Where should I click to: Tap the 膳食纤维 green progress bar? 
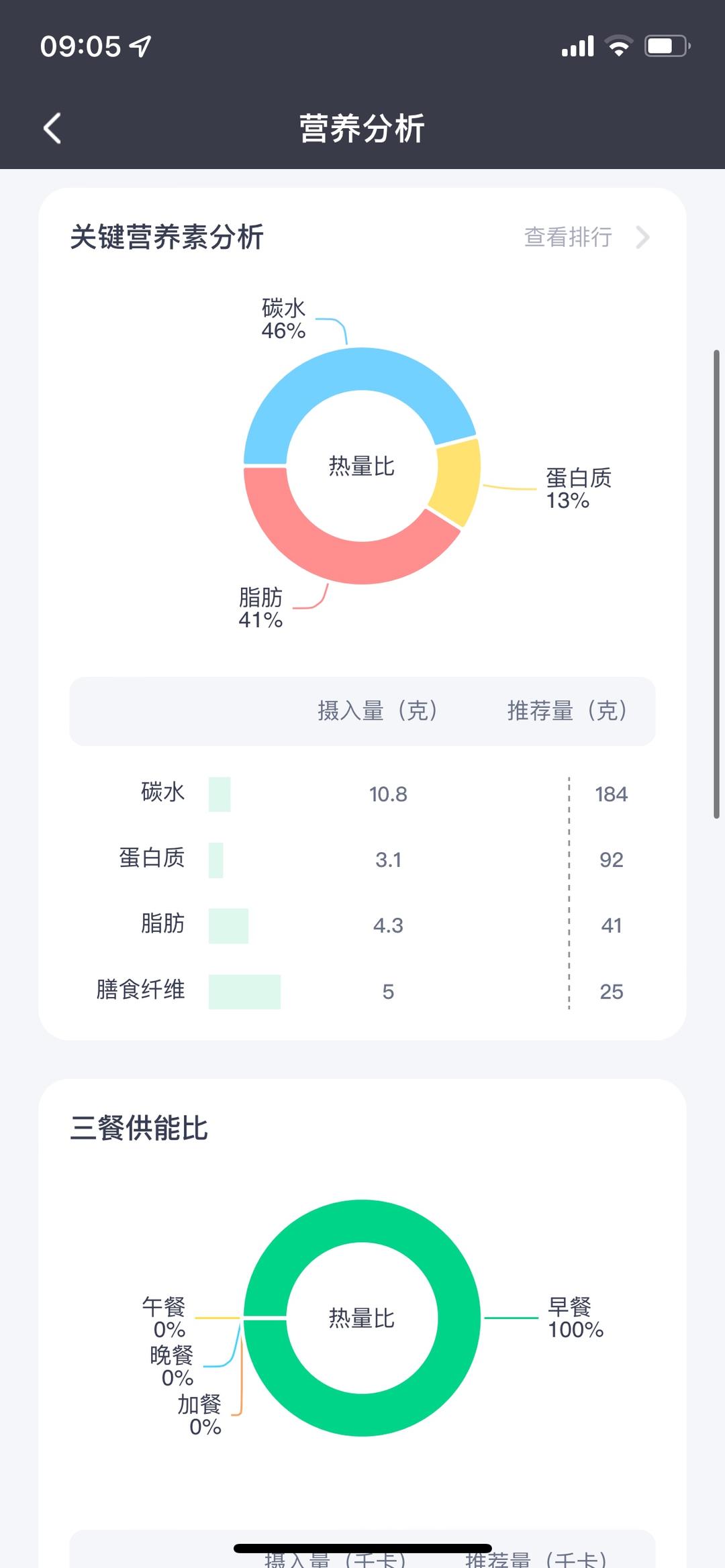pyautogui.click(x=244, y=990)
